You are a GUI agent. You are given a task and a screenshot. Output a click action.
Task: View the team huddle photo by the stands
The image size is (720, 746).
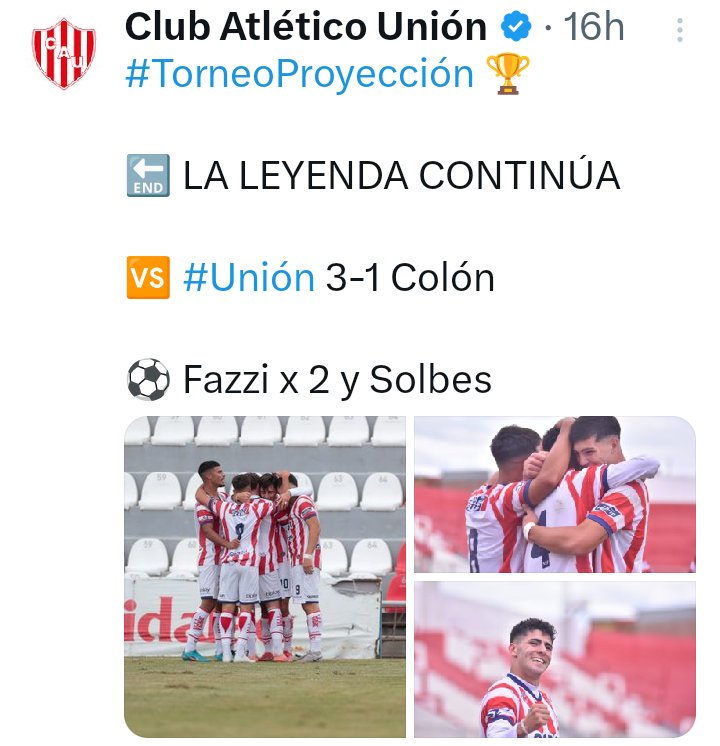(265, 576)
